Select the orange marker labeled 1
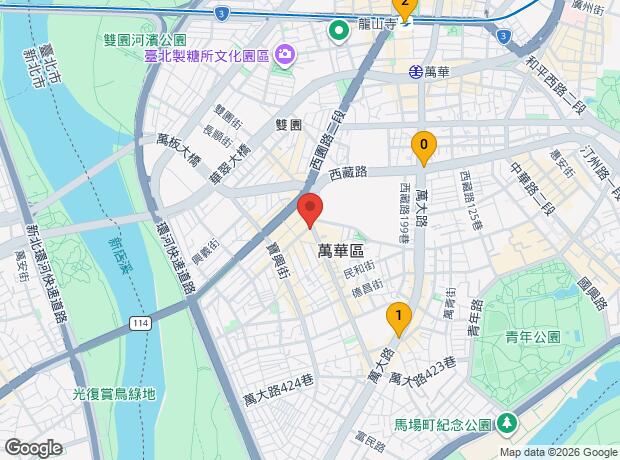620x460 pixels. coord(398,318)
